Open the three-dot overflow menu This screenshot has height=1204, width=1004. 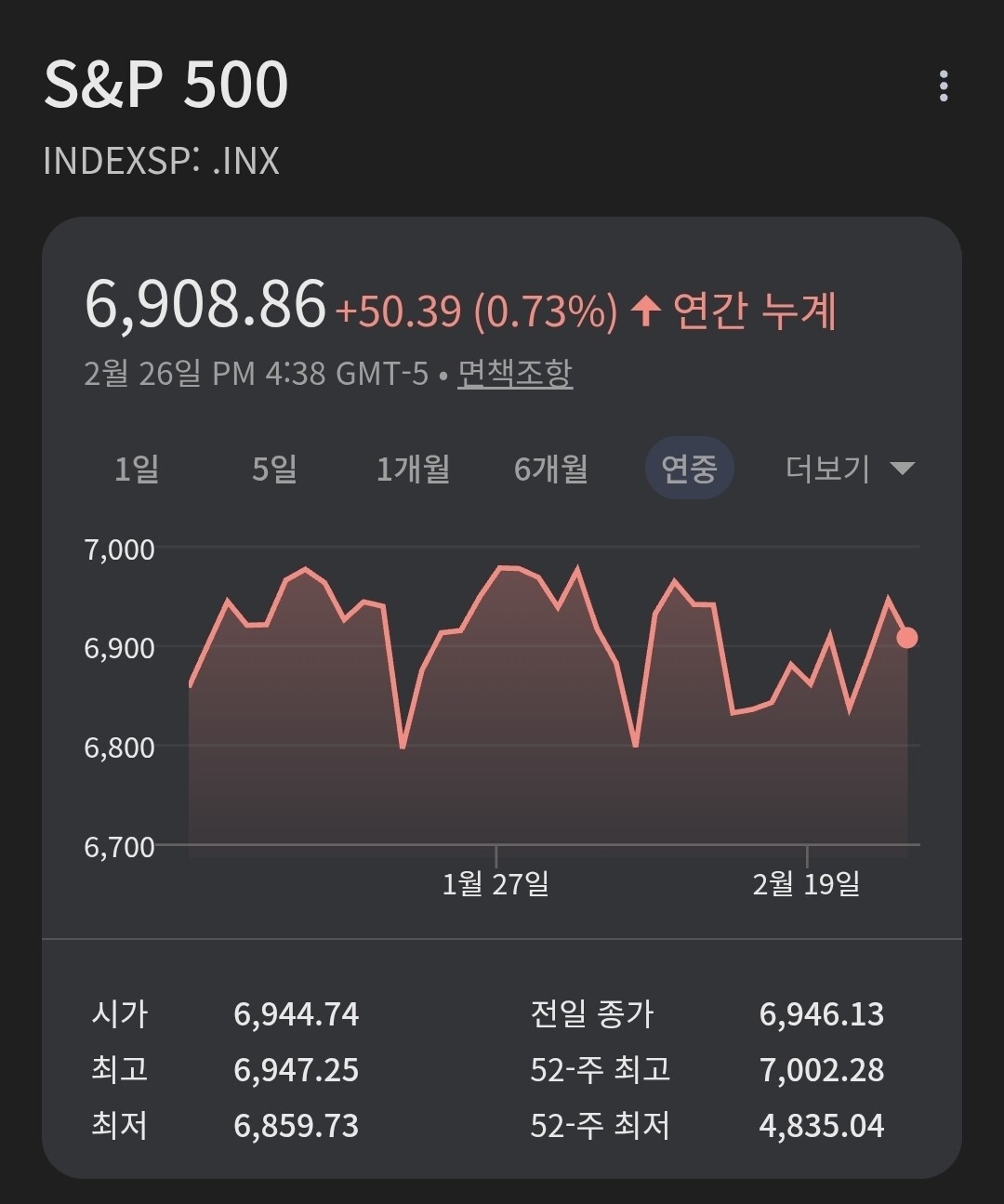point(944,86)
